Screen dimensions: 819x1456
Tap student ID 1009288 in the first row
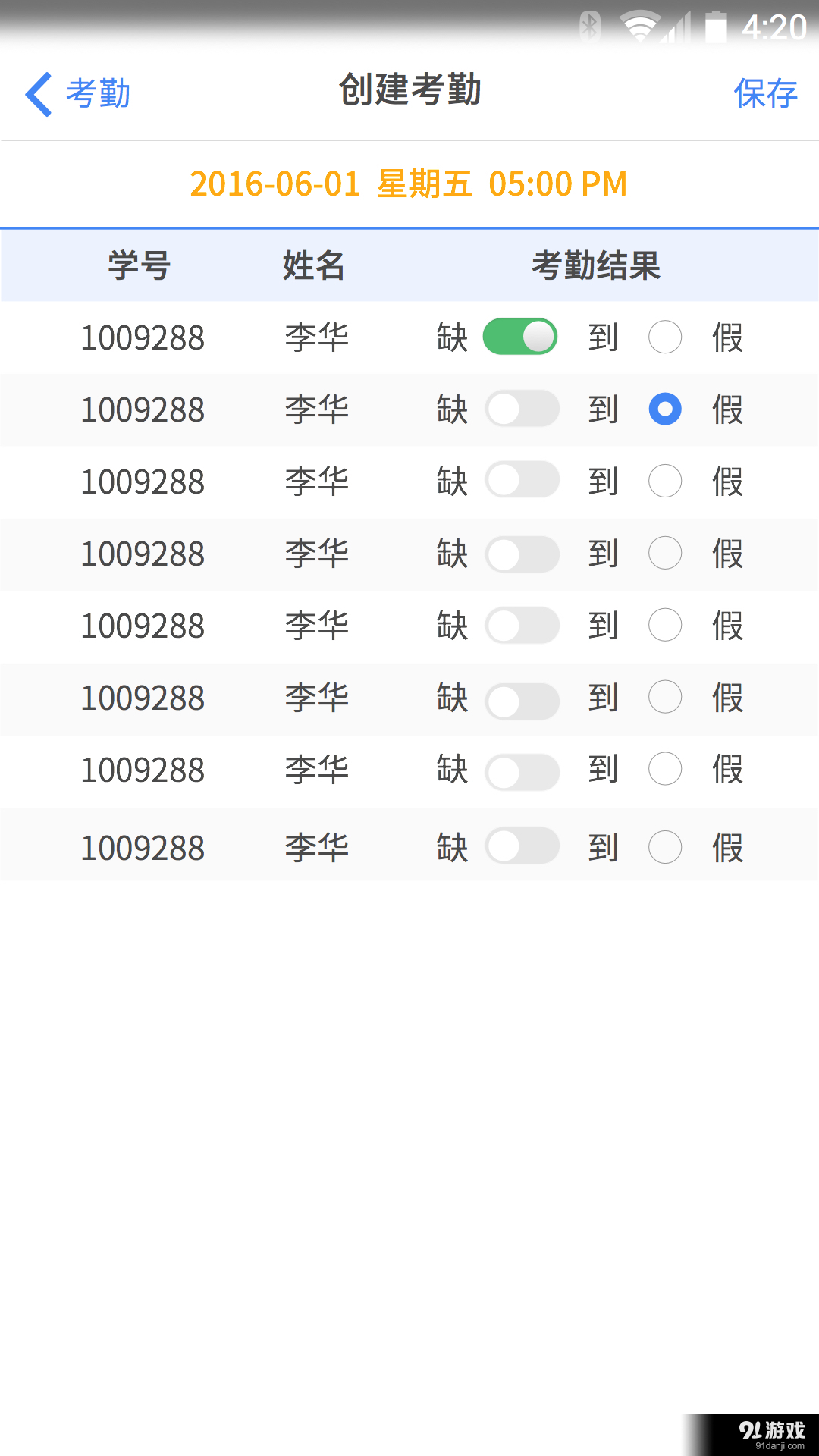coord(143,337)
